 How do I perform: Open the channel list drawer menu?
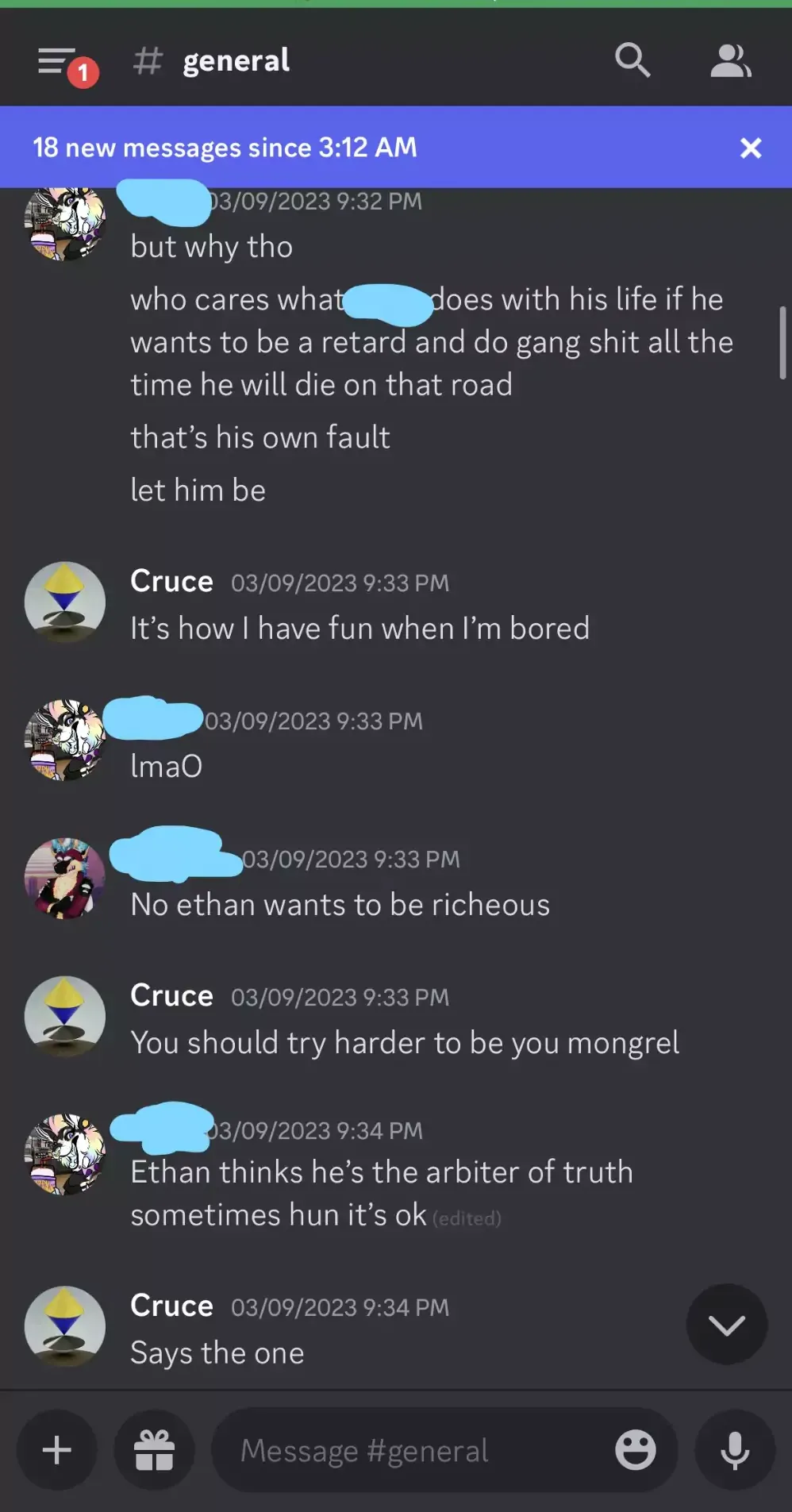click(x=57, y=62)
